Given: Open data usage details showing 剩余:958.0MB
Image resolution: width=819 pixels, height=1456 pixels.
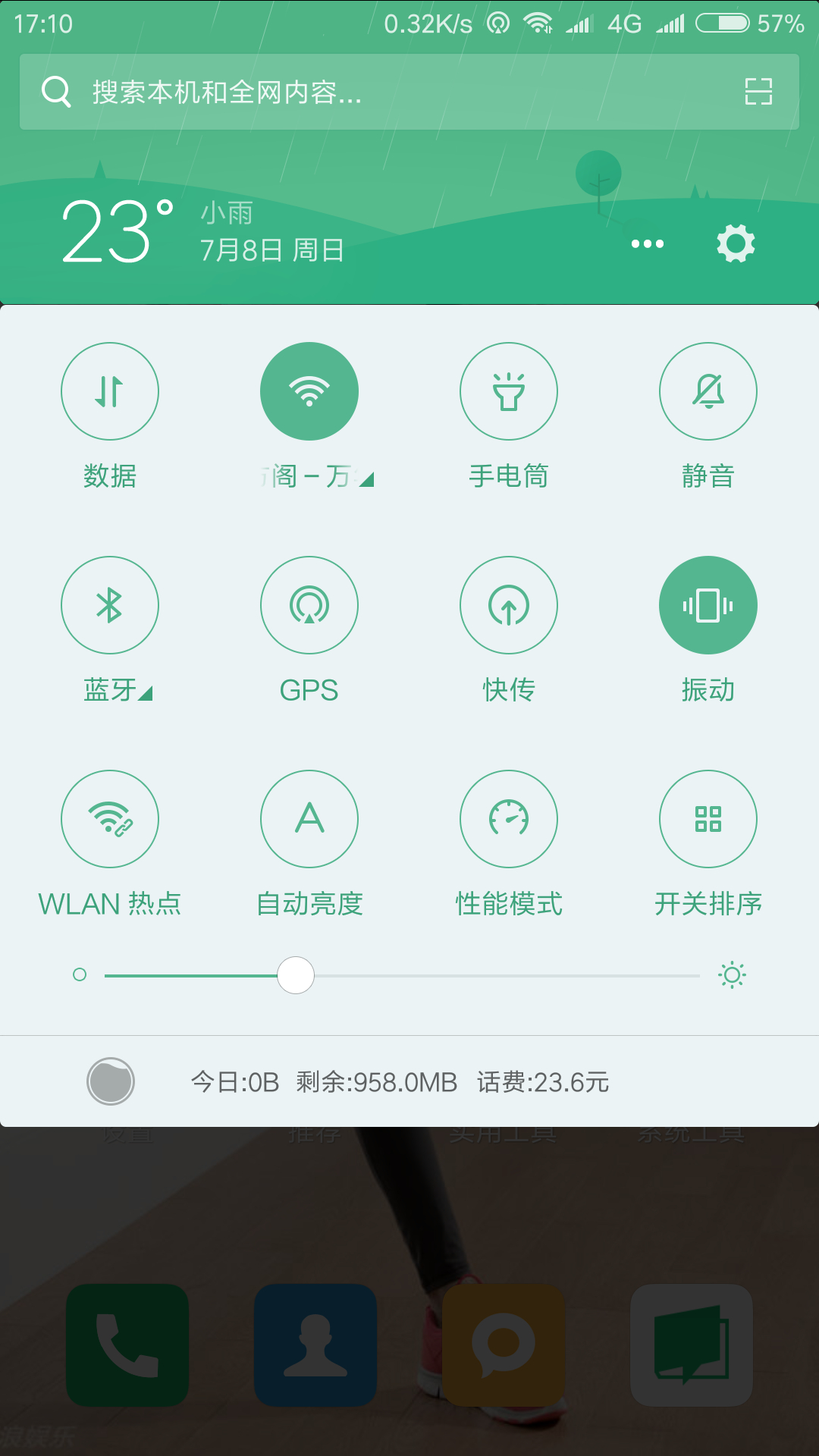Looking at the screenshot, I should pos(376,1082).
